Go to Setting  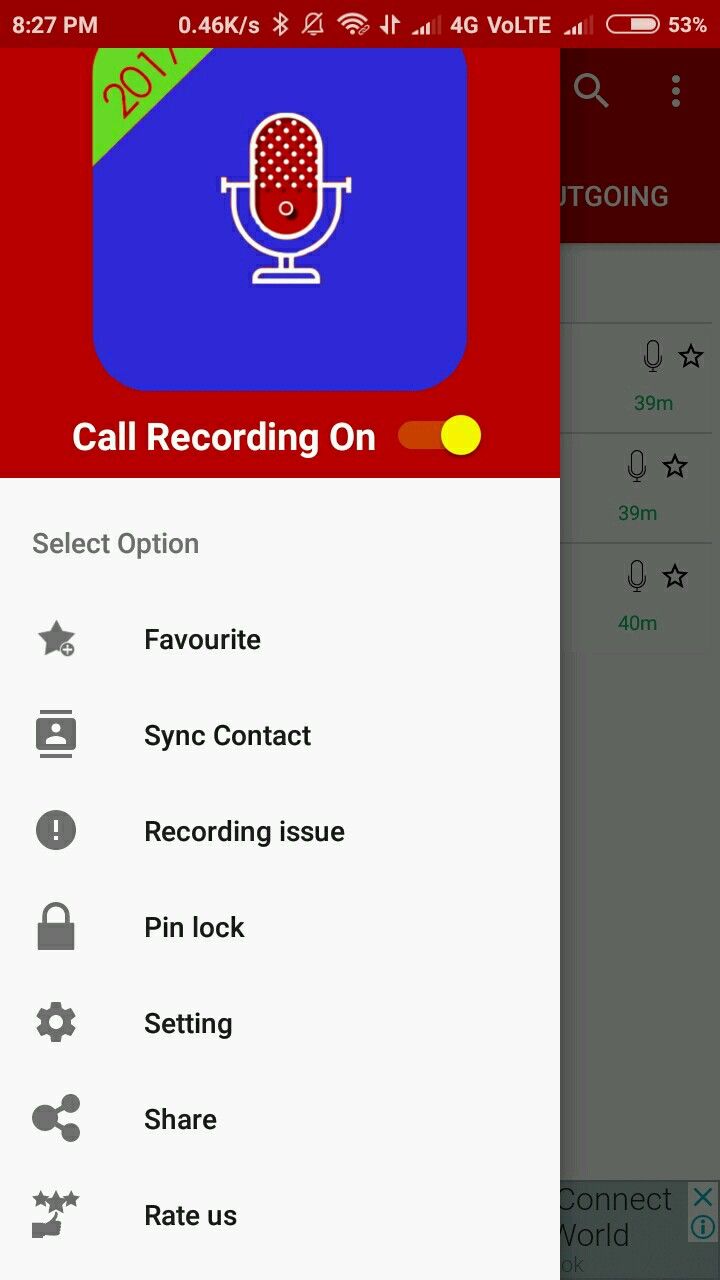[280, 1023]
